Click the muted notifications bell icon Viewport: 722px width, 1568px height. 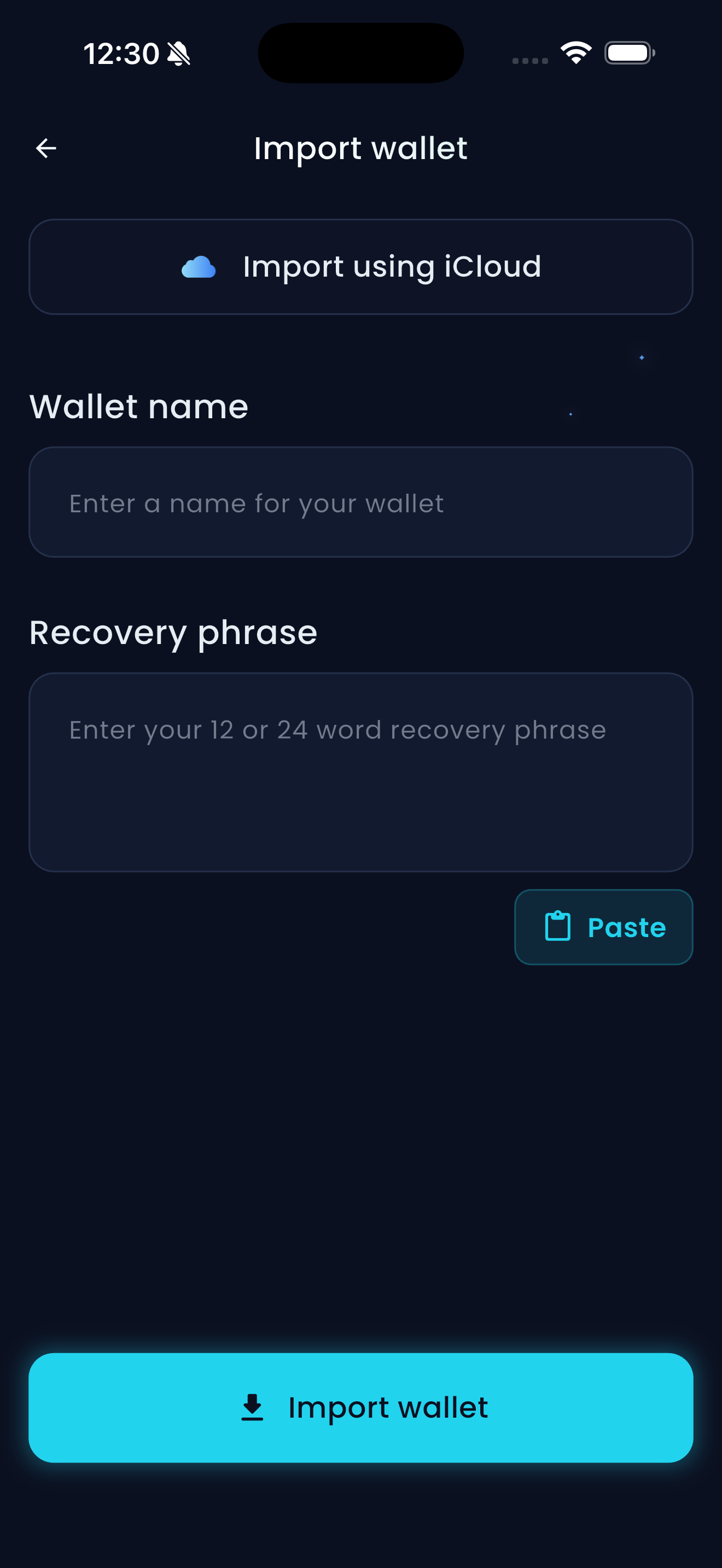click(x=179, y=54)
